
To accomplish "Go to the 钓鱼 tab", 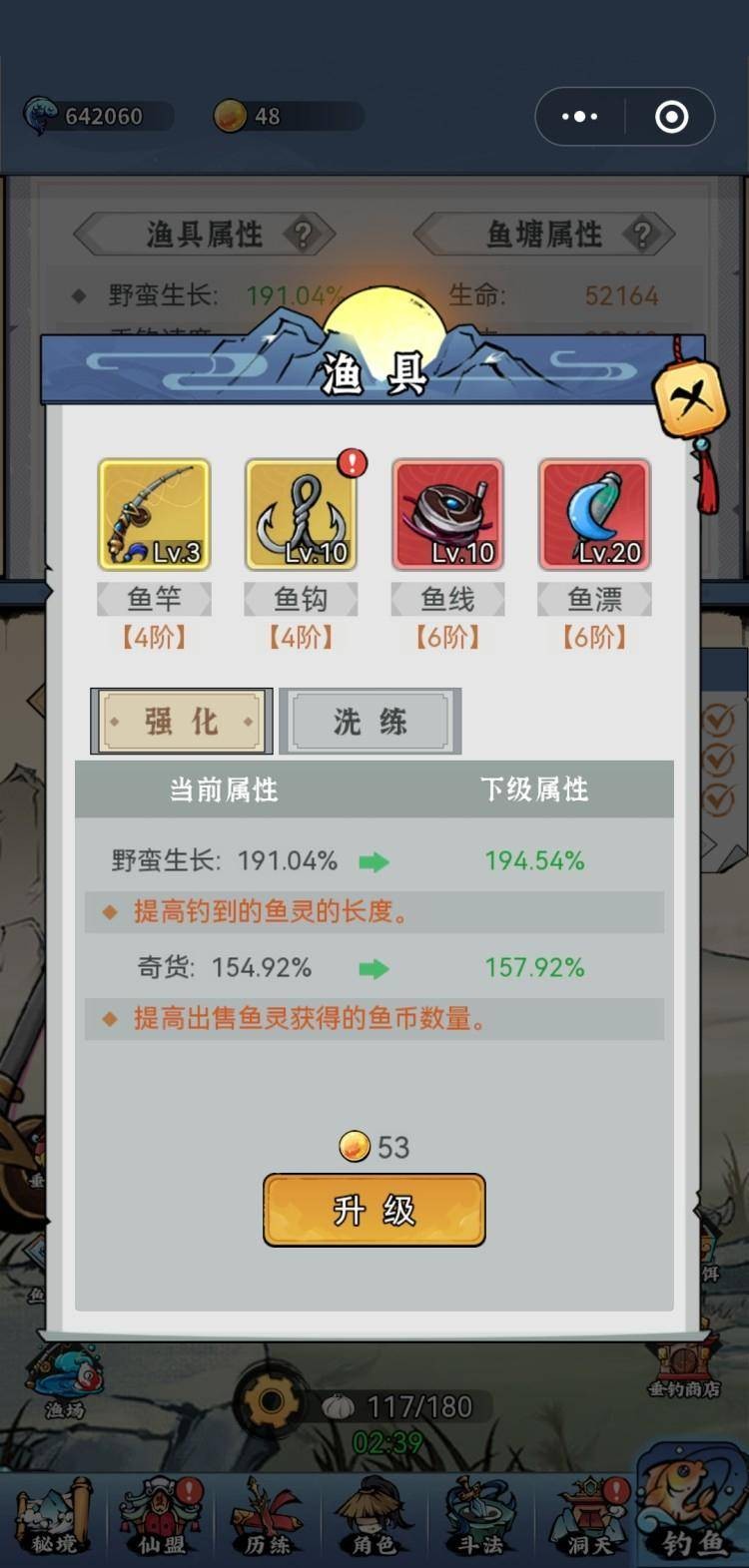I will coord(694,1513).
